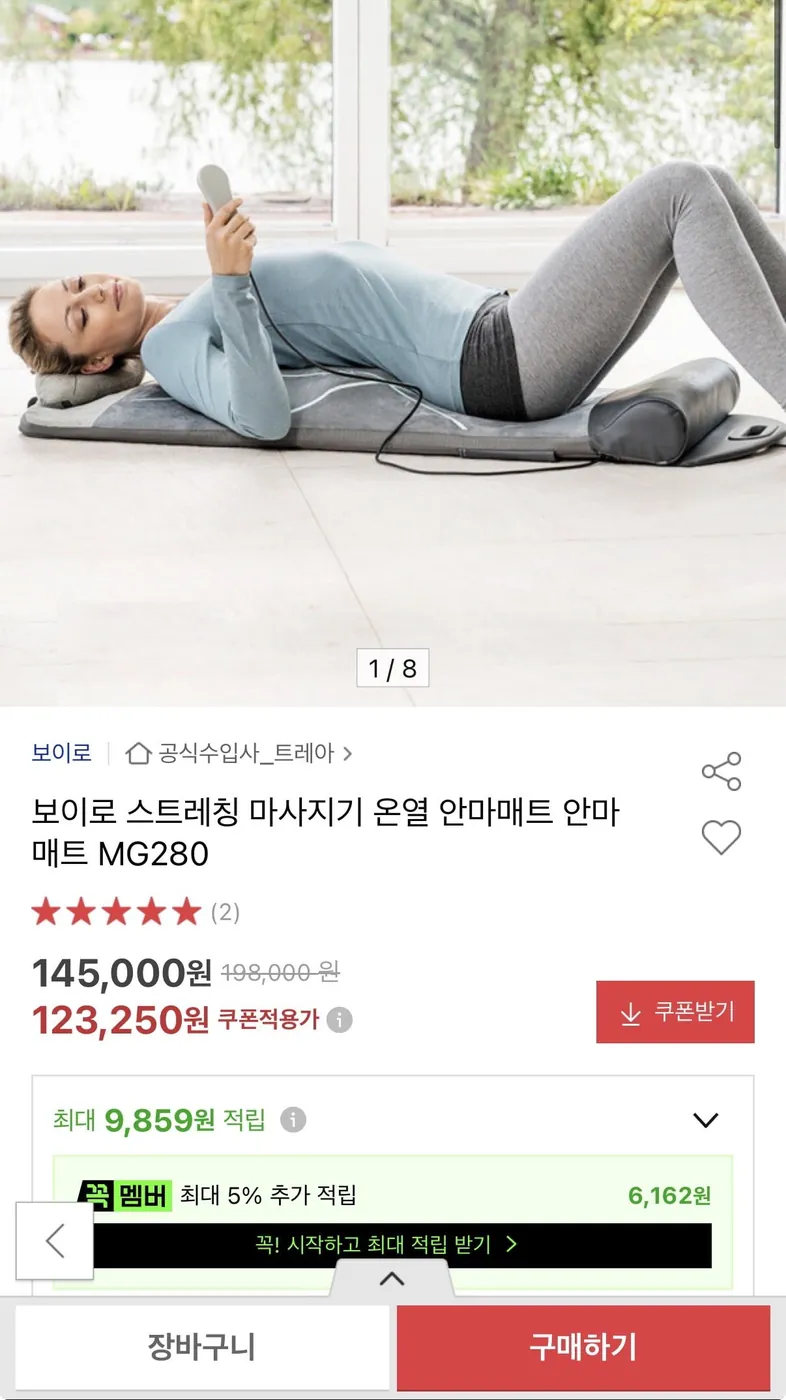
Task: Tap the 꼭 멤버 badge icon
Action: [125, 1196]
